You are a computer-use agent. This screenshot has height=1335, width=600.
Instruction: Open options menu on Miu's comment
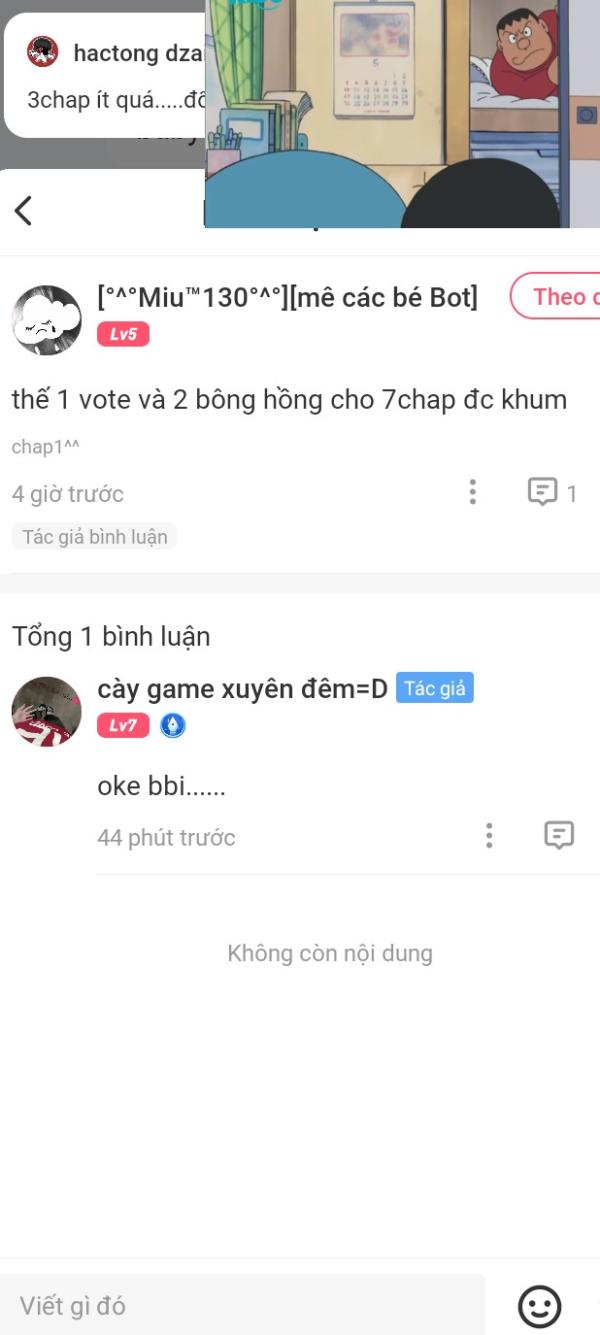pyautogui.click(x=472, y=492)
